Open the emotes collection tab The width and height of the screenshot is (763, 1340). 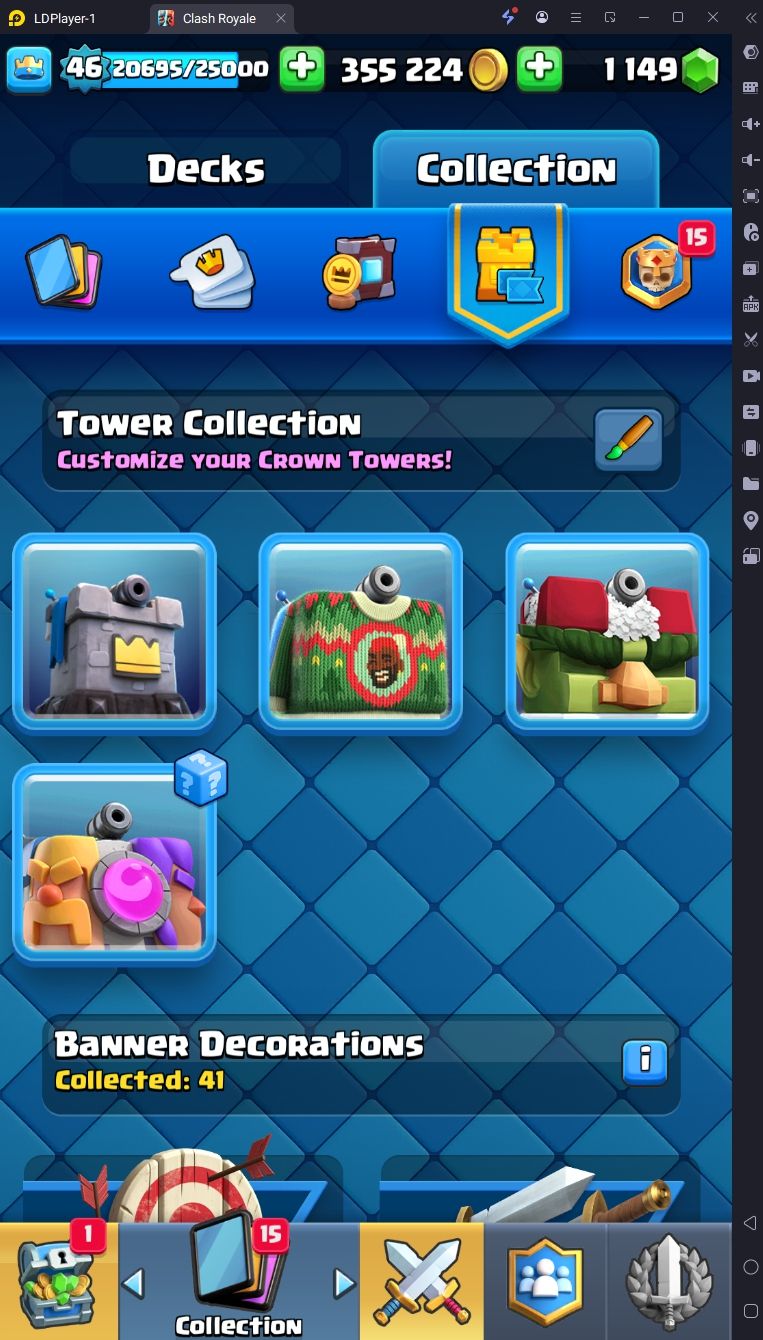click(211, 271)
